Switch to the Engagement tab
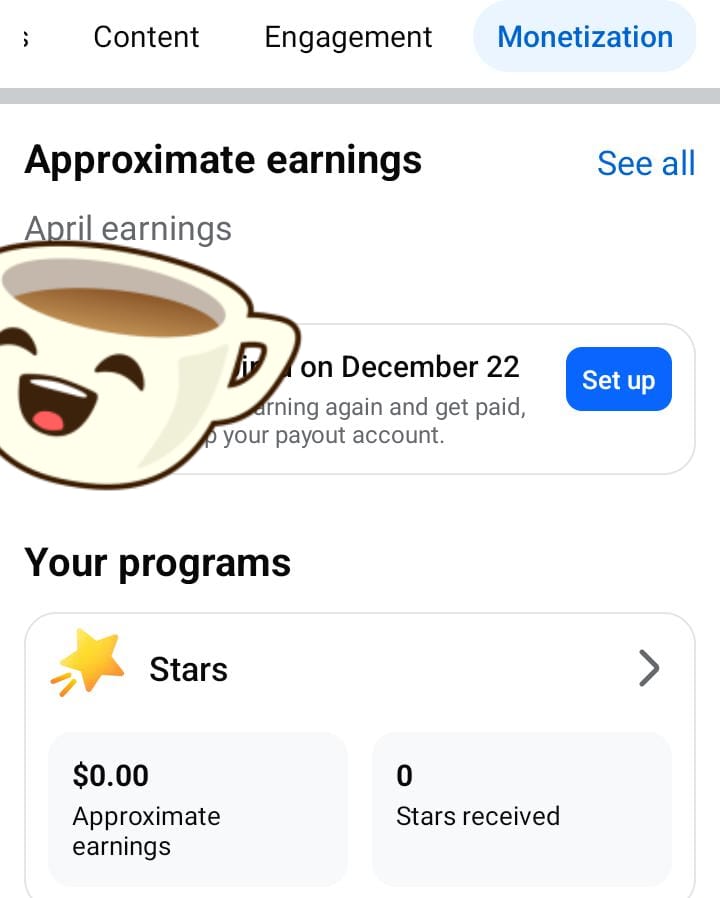 pyautogui.click(x=348, y=37)
